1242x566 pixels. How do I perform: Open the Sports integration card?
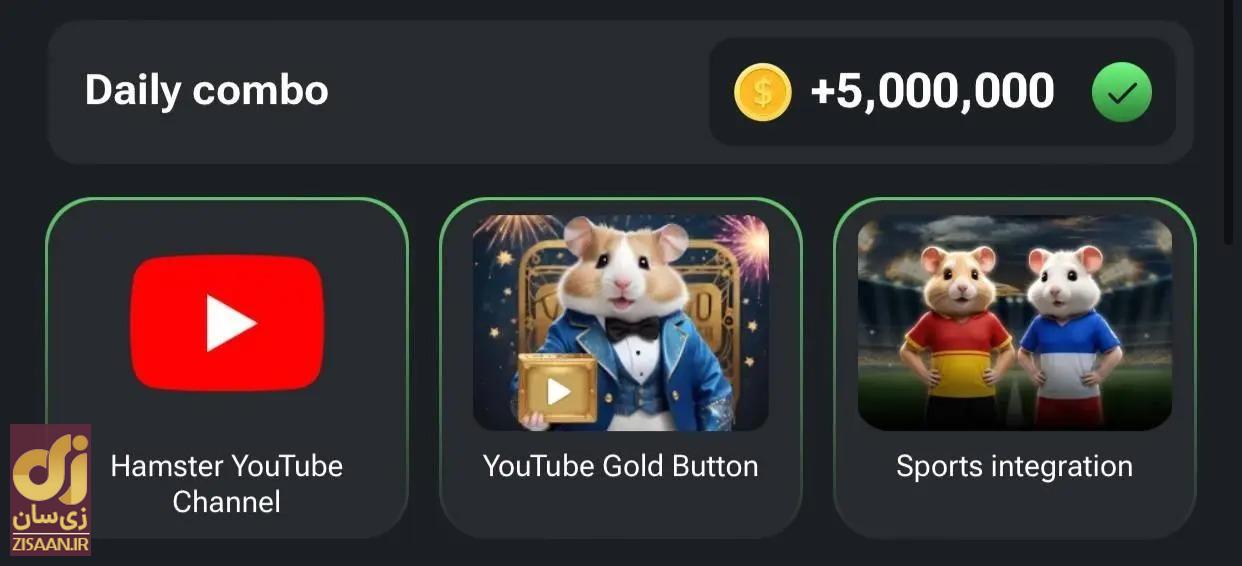point(1014,368)
